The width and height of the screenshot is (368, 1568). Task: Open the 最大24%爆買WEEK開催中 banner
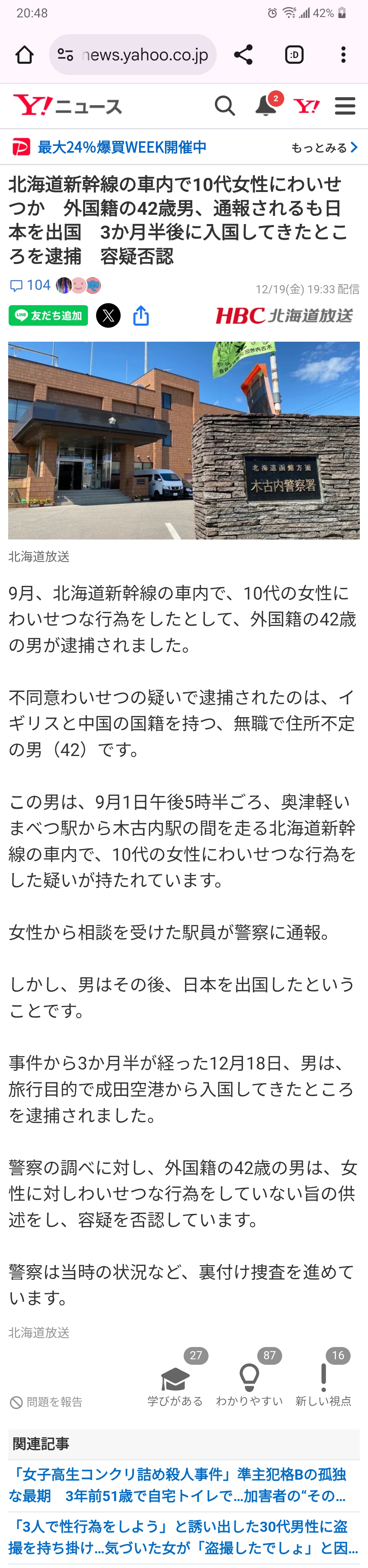122,147
